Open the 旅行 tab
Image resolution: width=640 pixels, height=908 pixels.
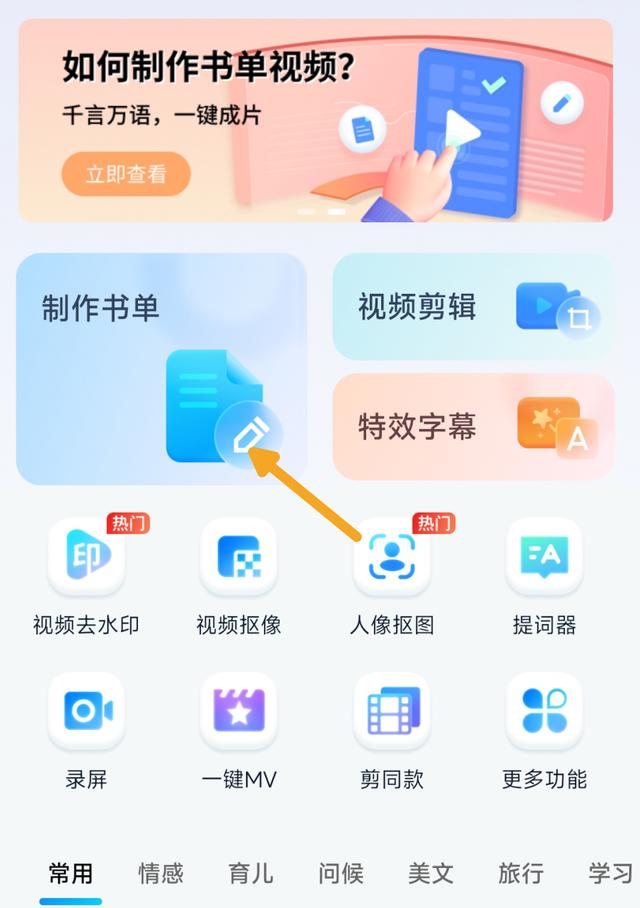point(520,873)
